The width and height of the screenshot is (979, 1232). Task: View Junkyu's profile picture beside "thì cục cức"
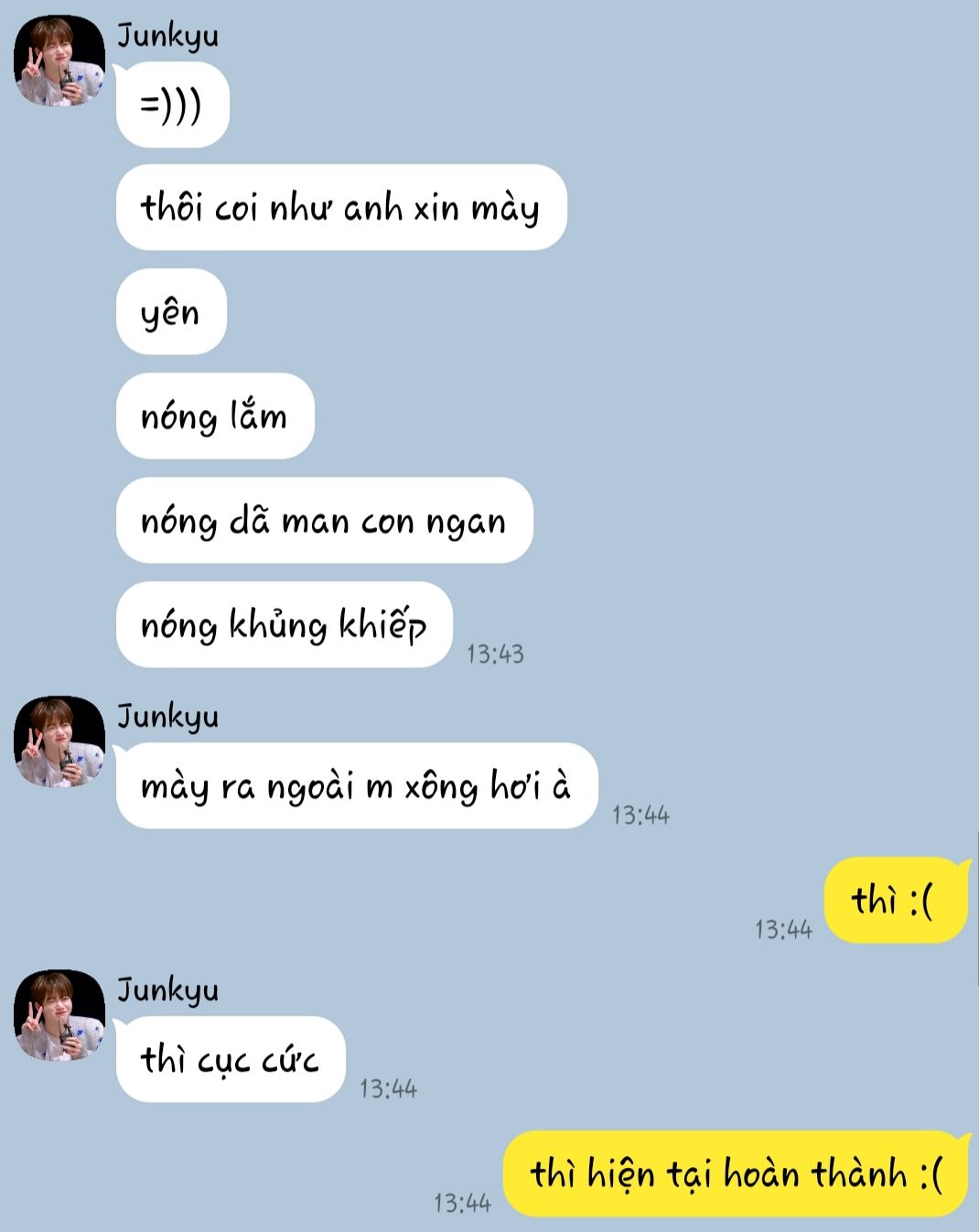(59, 1015)
